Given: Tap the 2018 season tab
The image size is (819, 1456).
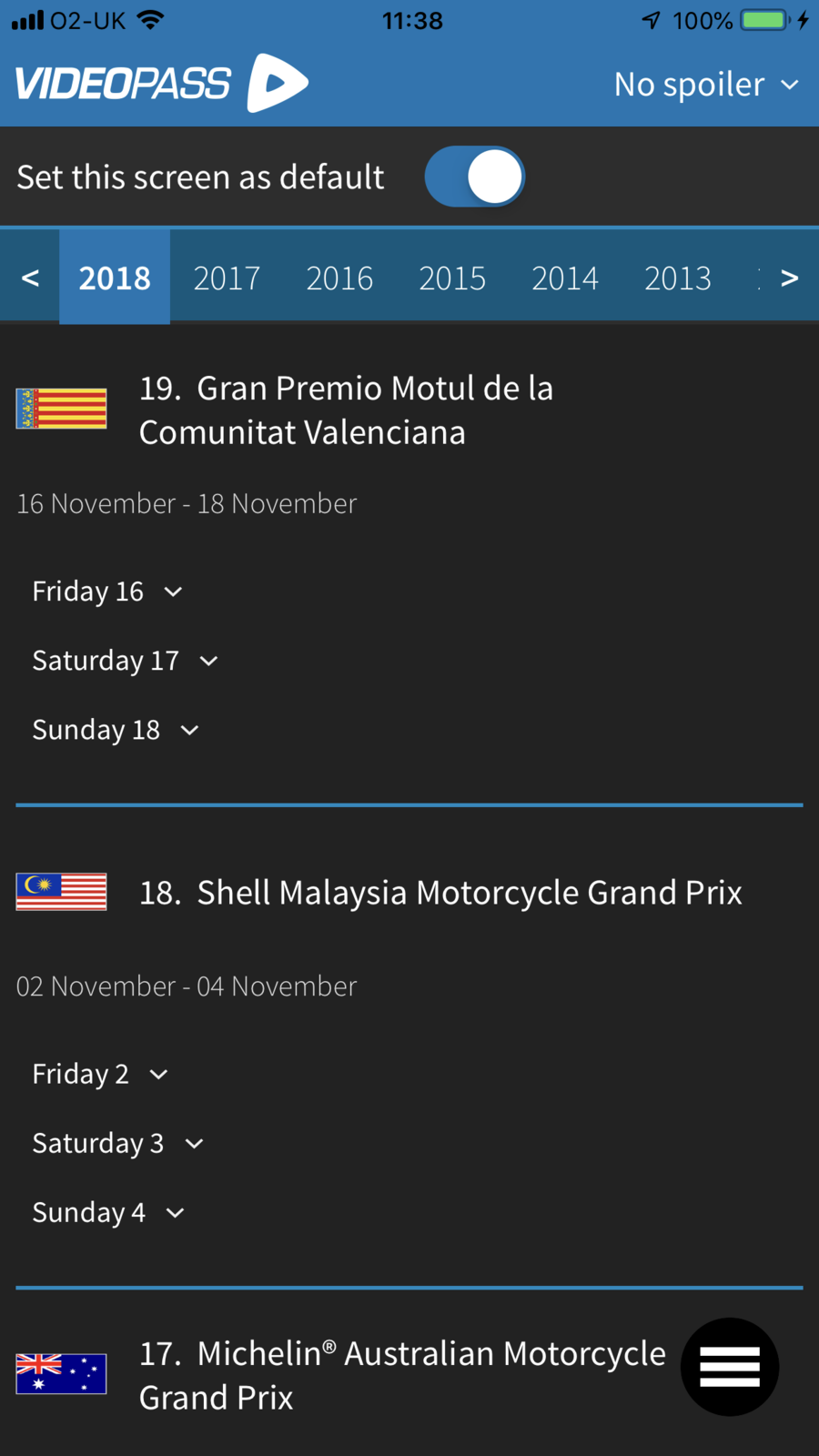Looking at the screenshot, I should 115,278.
